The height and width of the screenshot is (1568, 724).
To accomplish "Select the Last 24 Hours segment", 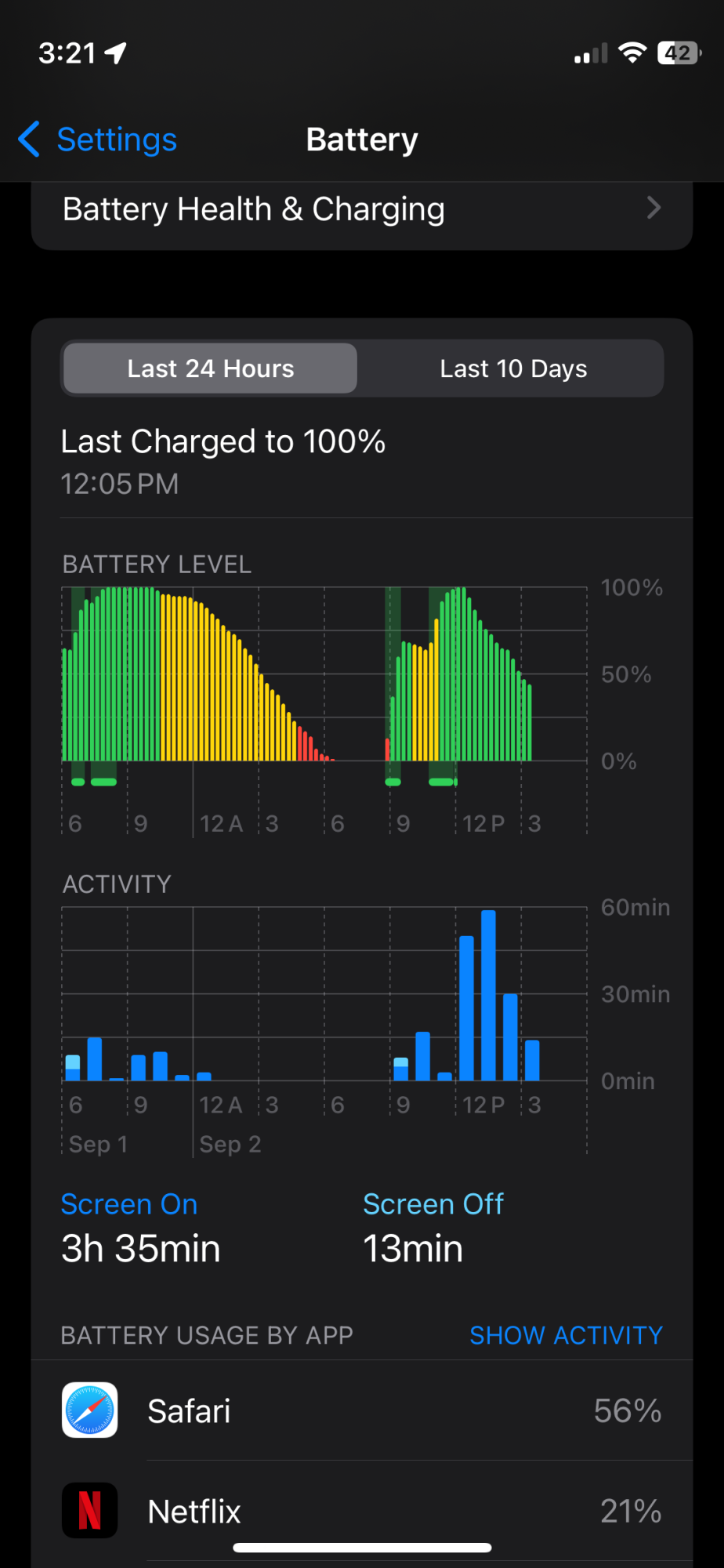I will [x=210, y=368].
